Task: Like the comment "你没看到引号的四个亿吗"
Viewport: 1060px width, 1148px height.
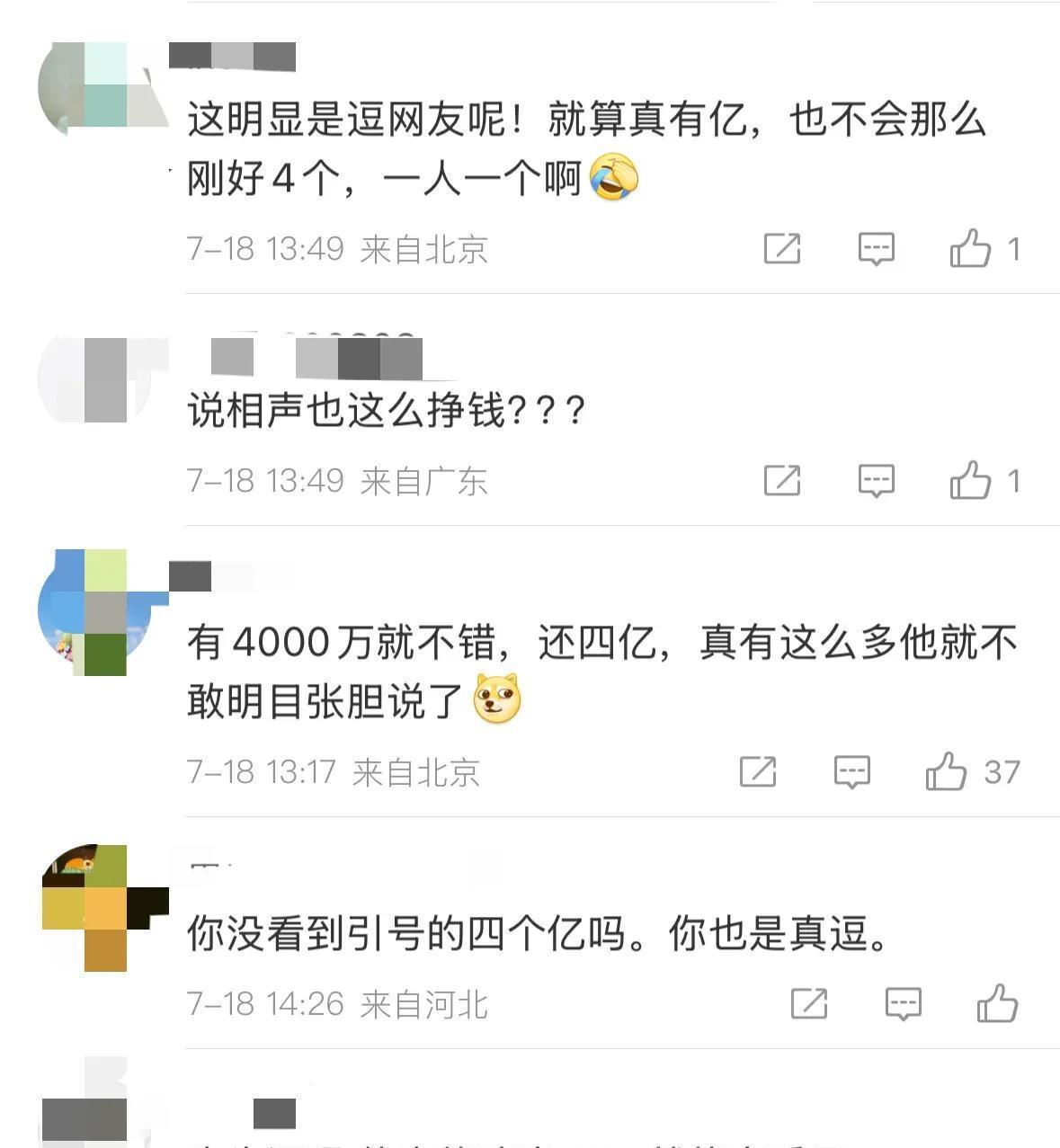Action: point(997,1003)
